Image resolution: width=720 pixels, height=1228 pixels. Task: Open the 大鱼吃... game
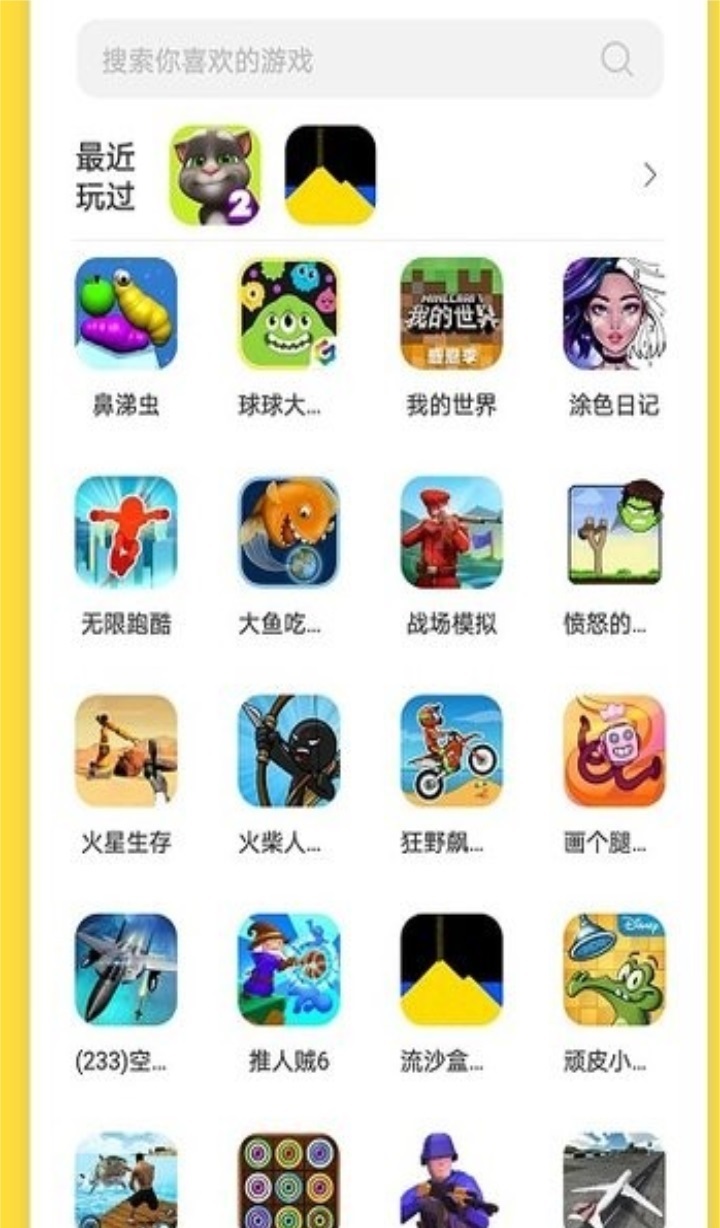288,532
